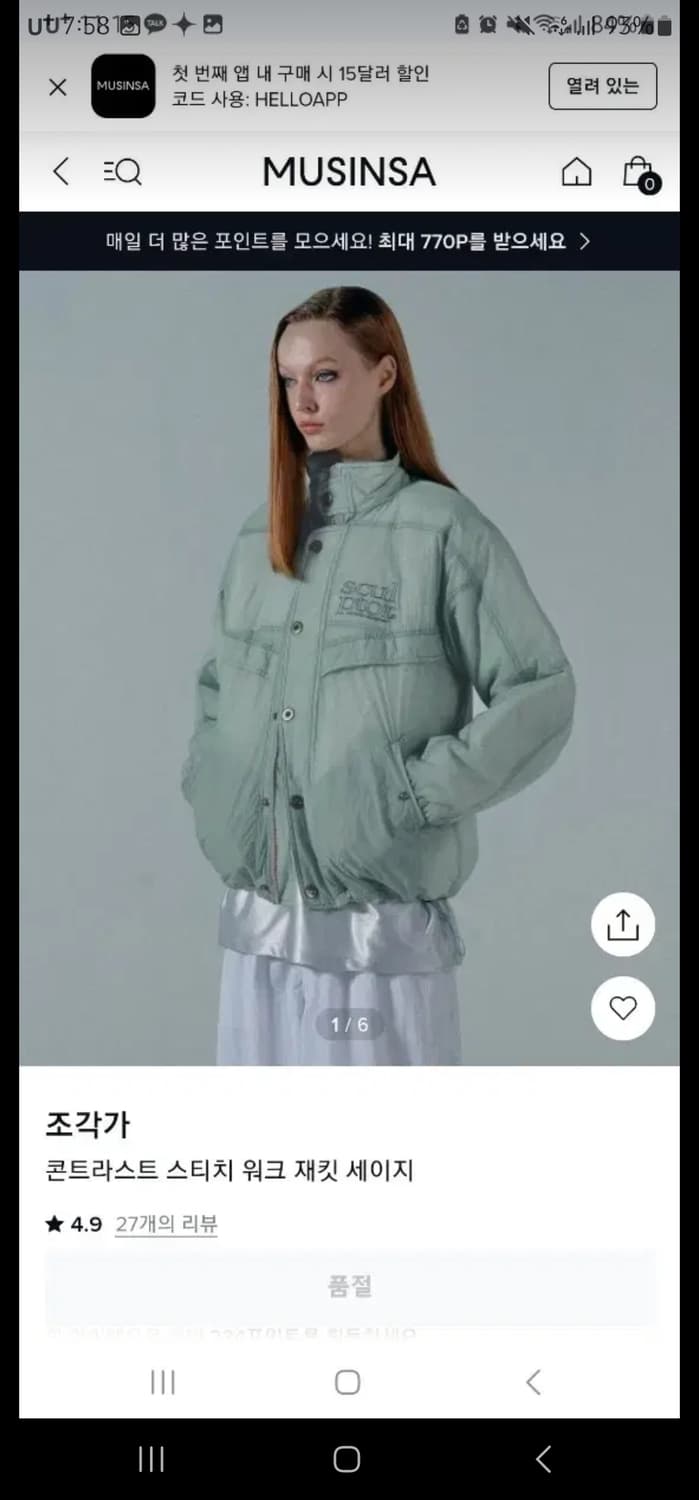Open the 27개의 리뷰 reviews link
This screenshot has height=1500, width=699.
[x=166, y=1224]
